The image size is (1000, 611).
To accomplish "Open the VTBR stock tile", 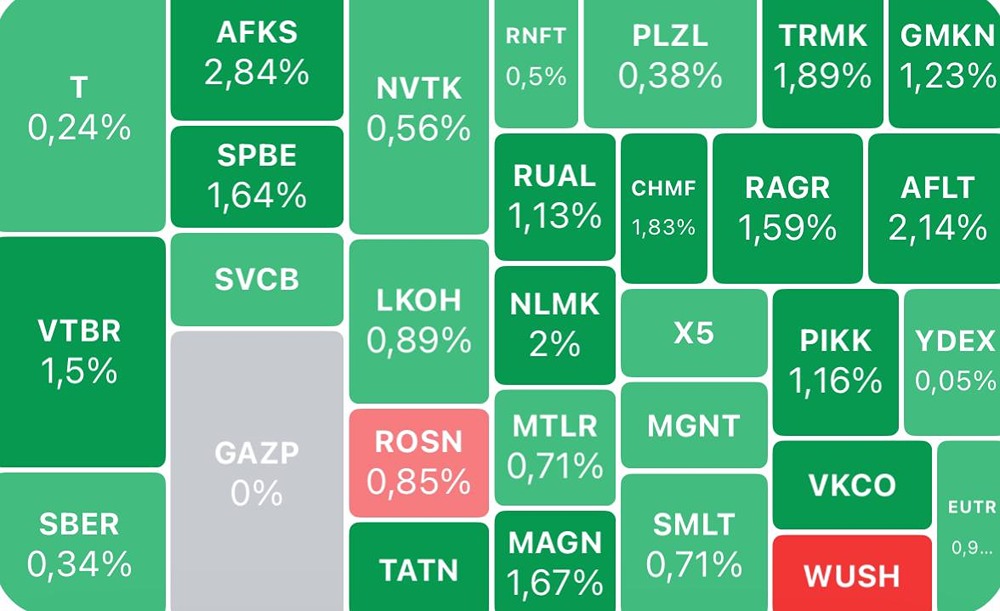I will coord(82,351).
